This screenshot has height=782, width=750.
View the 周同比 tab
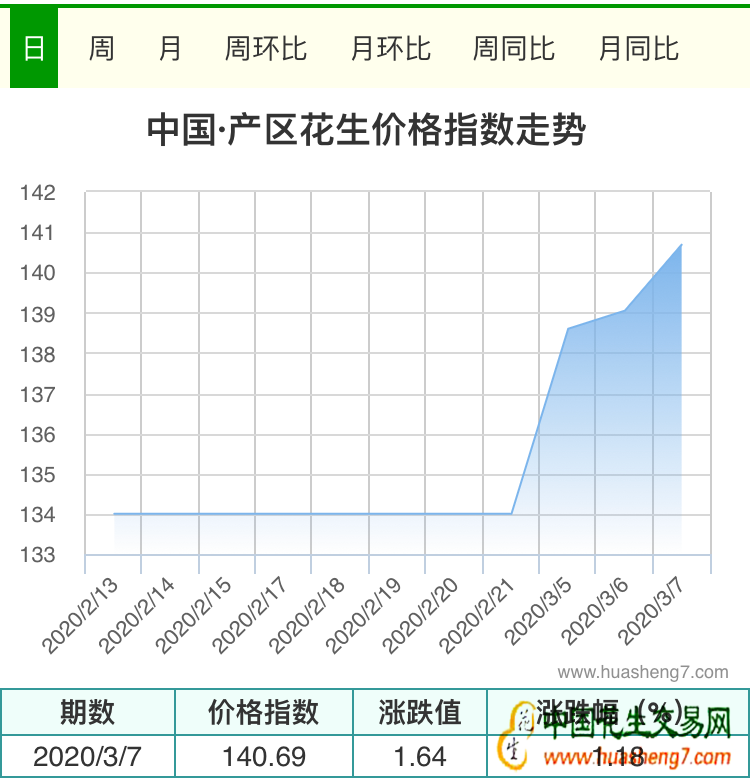pos(513,48)
